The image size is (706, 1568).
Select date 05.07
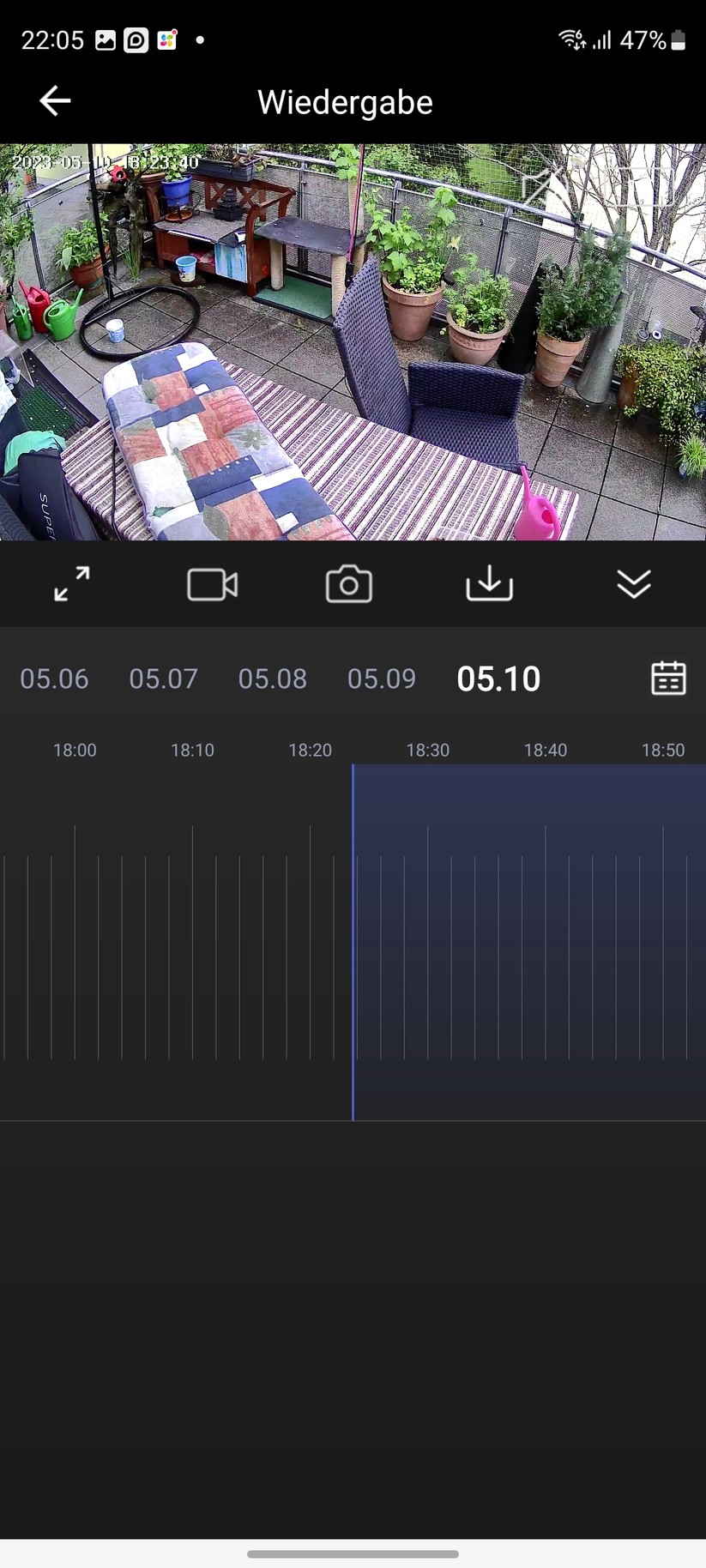pyautogui.click(x=163, y=678)
